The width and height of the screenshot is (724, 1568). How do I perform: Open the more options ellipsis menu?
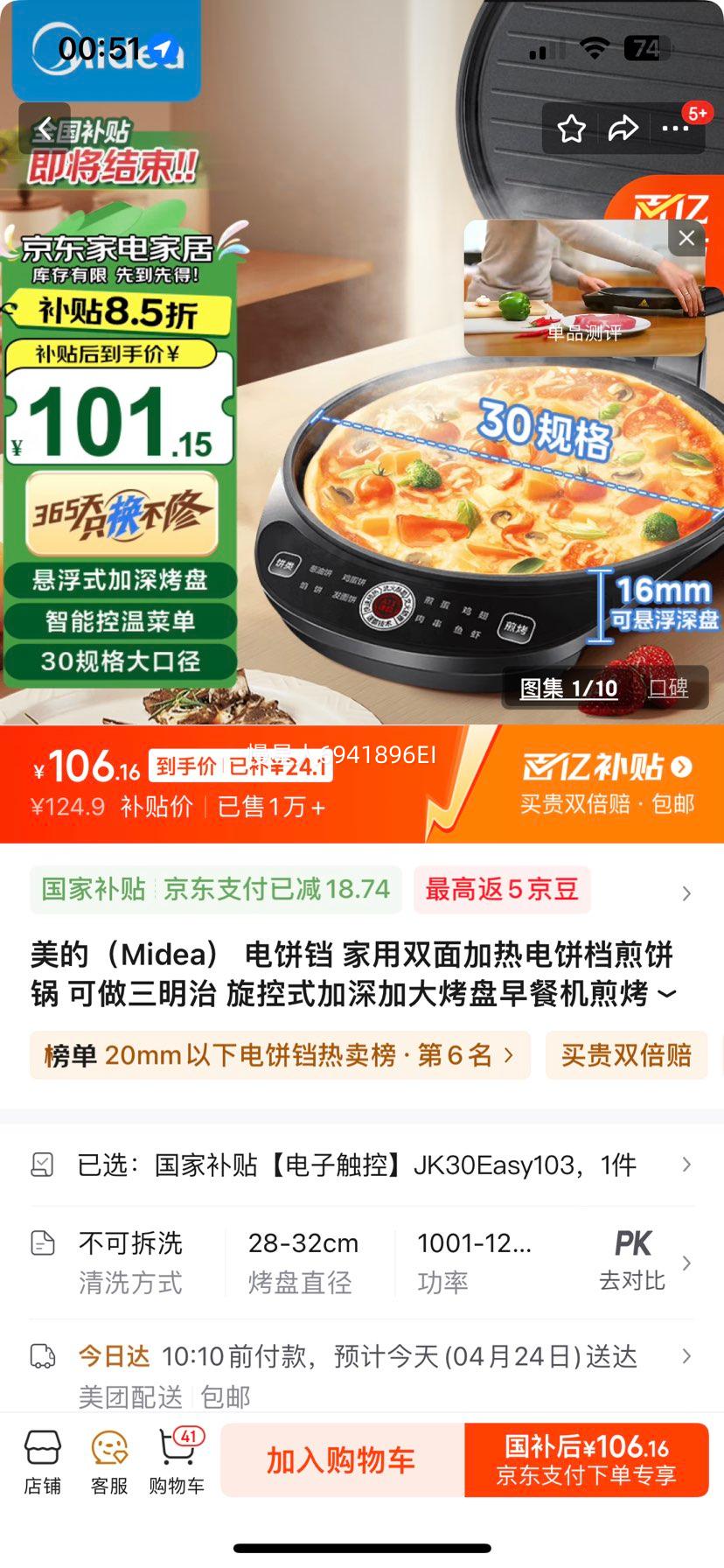[676, 128]
